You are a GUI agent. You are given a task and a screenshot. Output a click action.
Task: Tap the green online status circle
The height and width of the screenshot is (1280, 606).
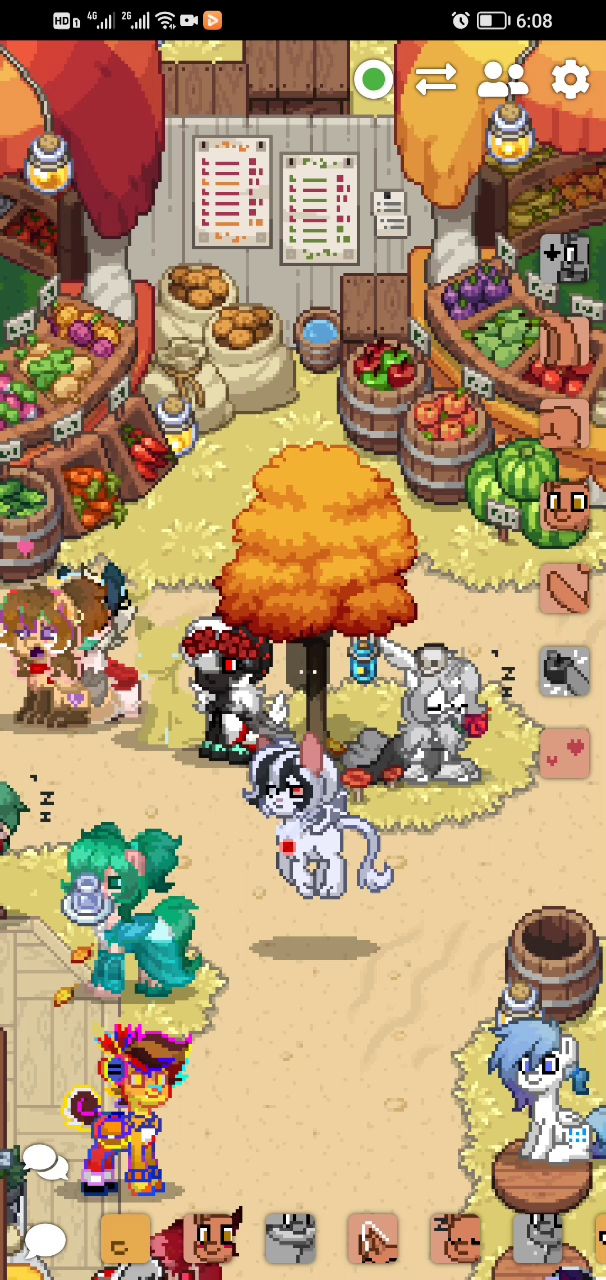click(x=373, y=80)
